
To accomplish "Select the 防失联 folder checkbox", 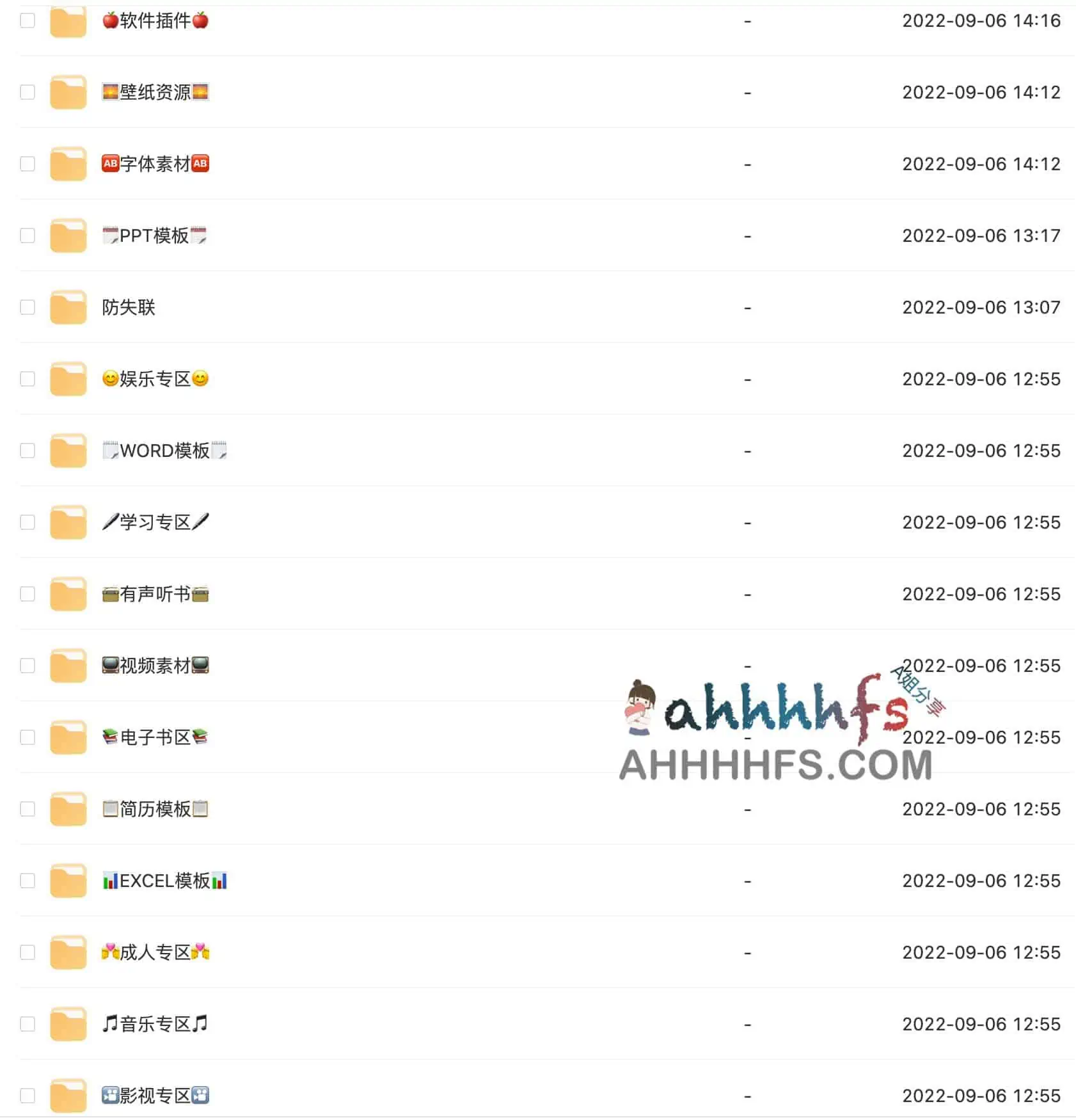I will click(28, 308).
